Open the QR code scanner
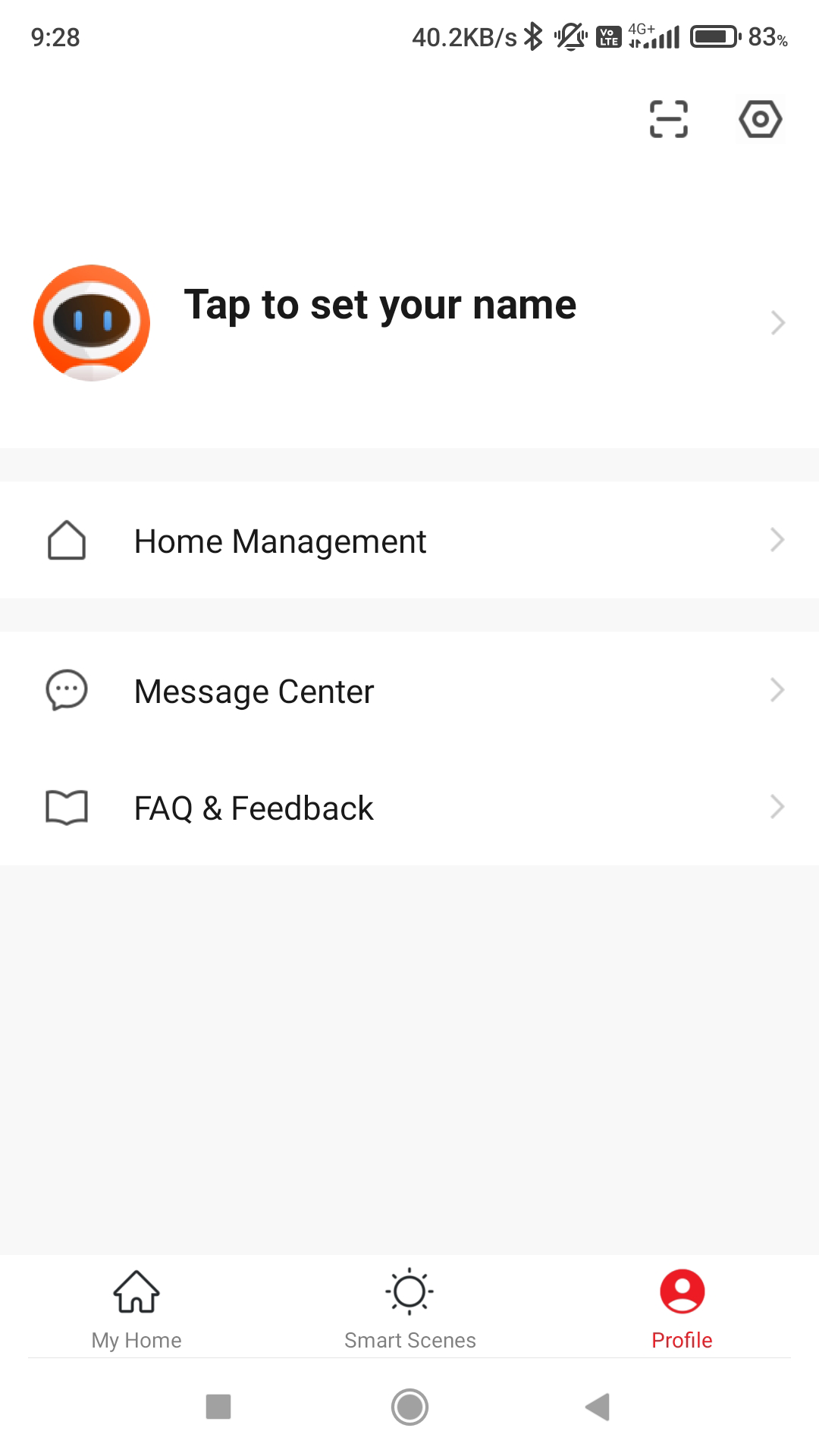819x1456 pixels. (x=668, y=119)
